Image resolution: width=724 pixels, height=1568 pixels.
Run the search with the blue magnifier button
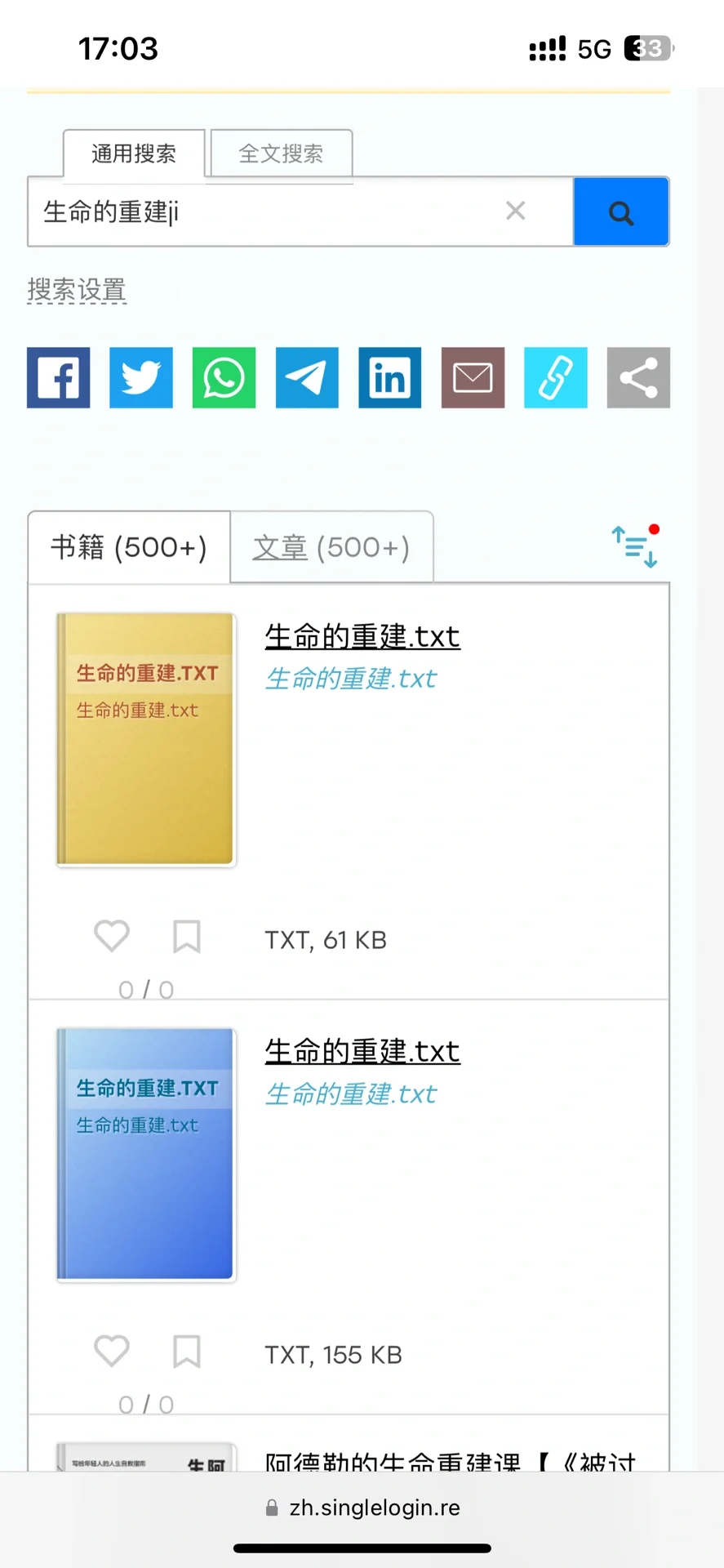pos(621,212)
